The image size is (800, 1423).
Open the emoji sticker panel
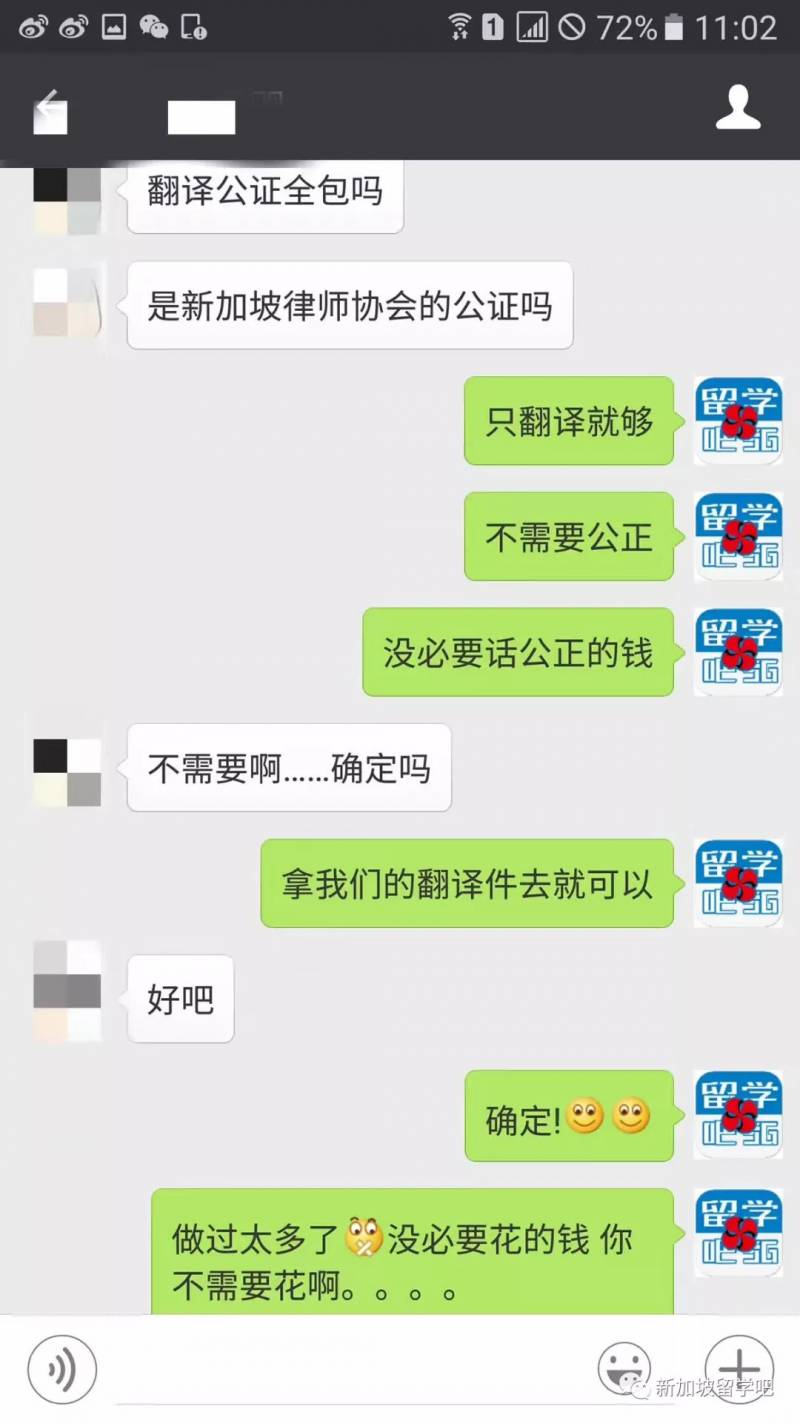point(624,1368)
